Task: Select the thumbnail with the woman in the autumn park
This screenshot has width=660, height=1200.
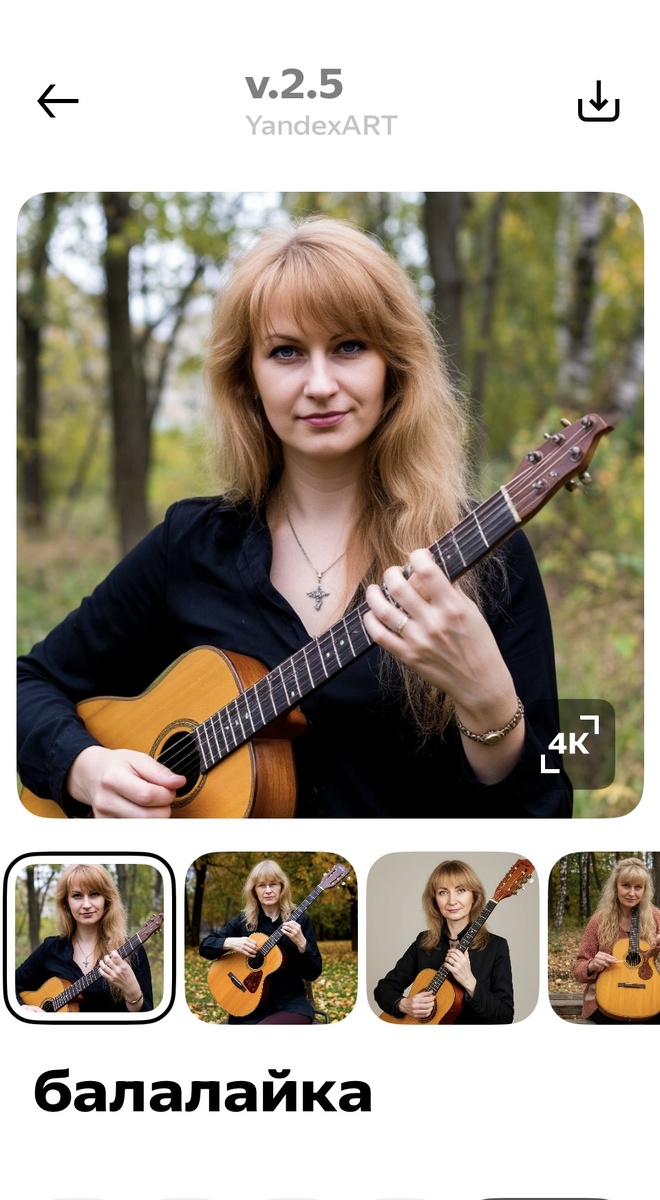Action: (x=271, y=938)
